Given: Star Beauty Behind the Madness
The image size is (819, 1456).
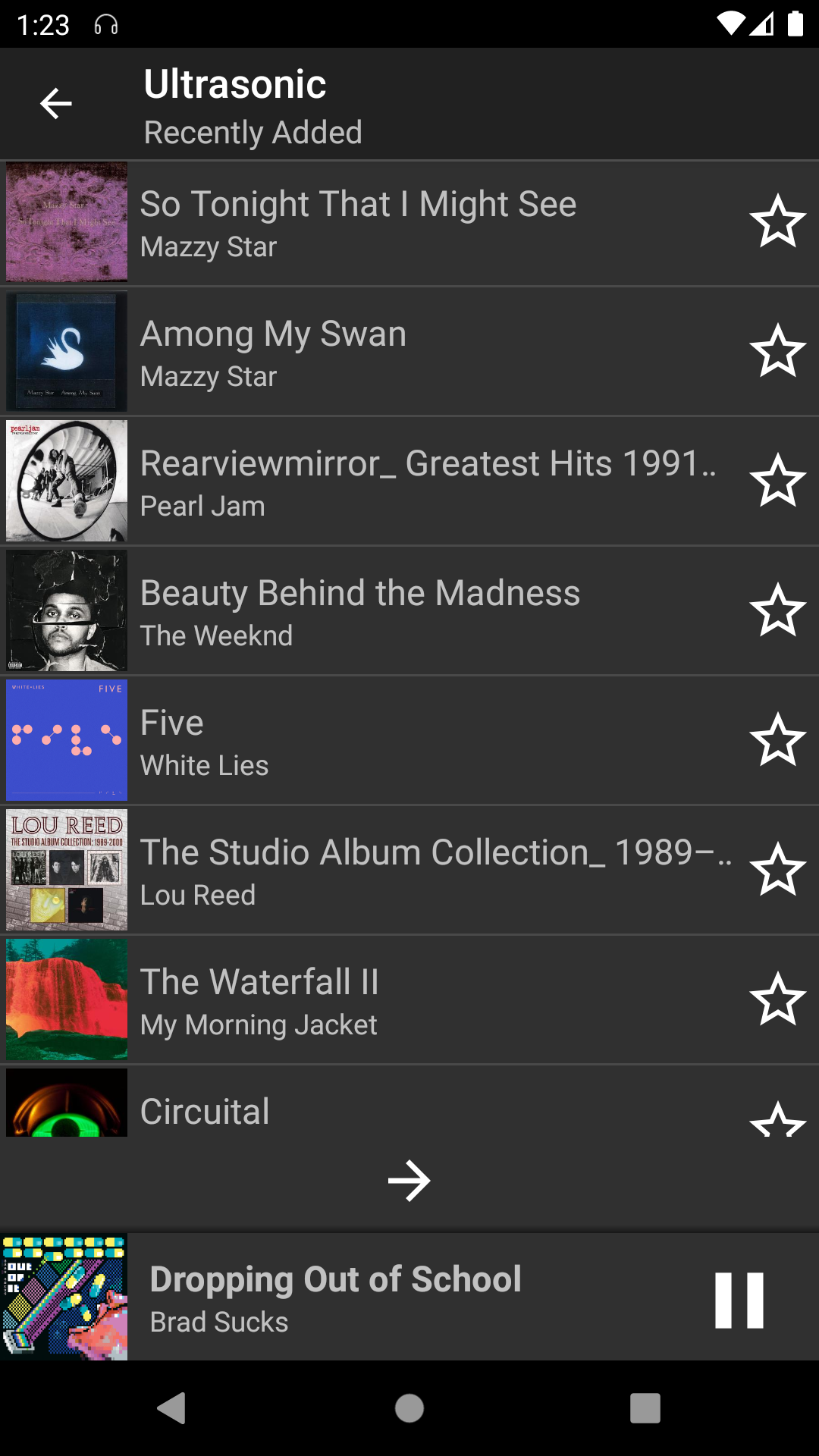Looking at the screenshot, I should (777, 610).
